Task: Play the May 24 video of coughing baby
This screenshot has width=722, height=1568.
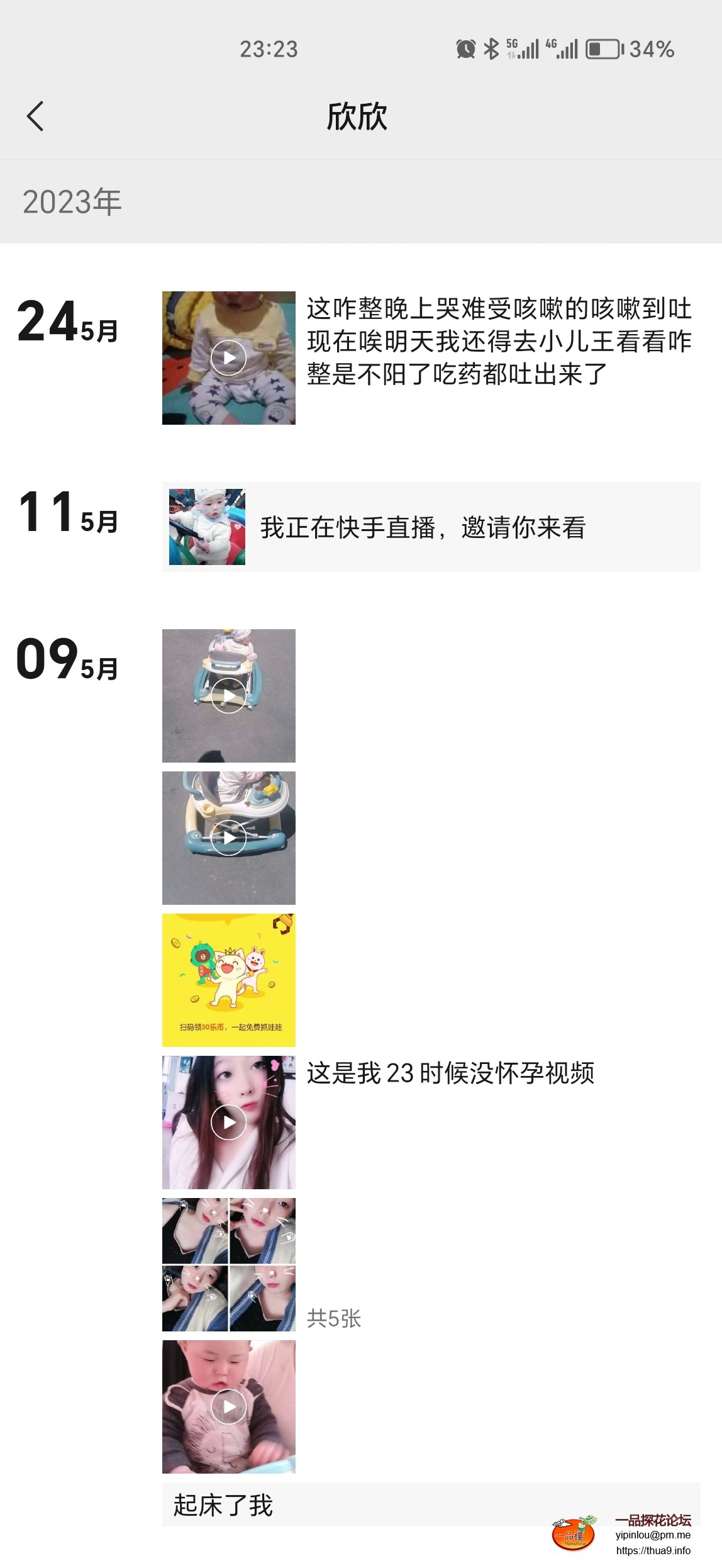Action: click(x=228, y=358)
